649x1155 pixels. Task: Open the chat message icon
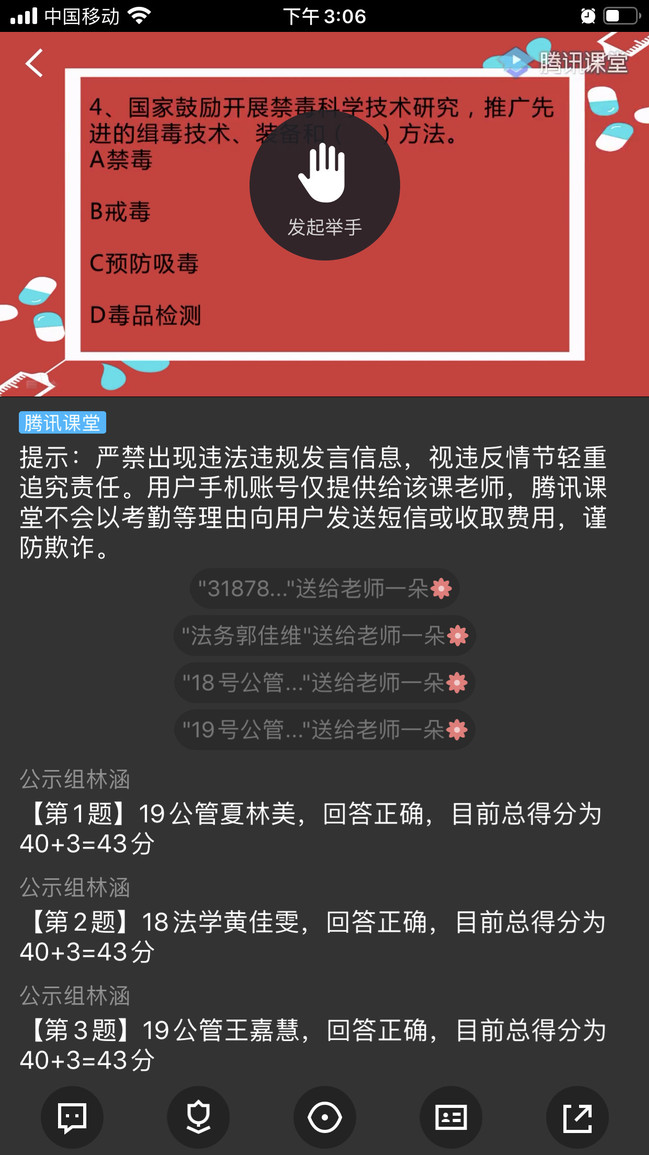(71, 1117)
